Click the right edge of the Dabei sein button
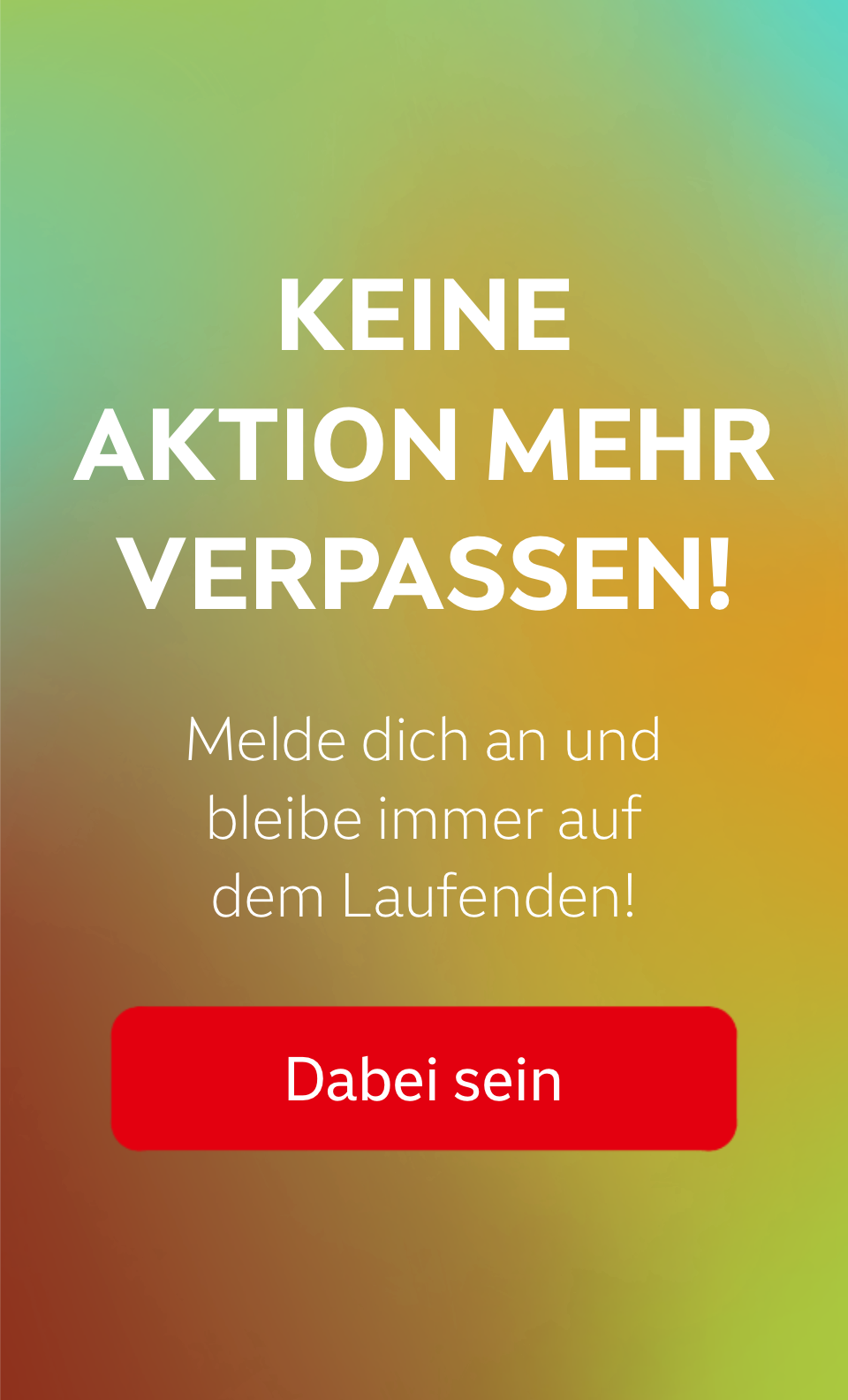The height and width of the screenshot is (1400, 848). click(724, 1080)
